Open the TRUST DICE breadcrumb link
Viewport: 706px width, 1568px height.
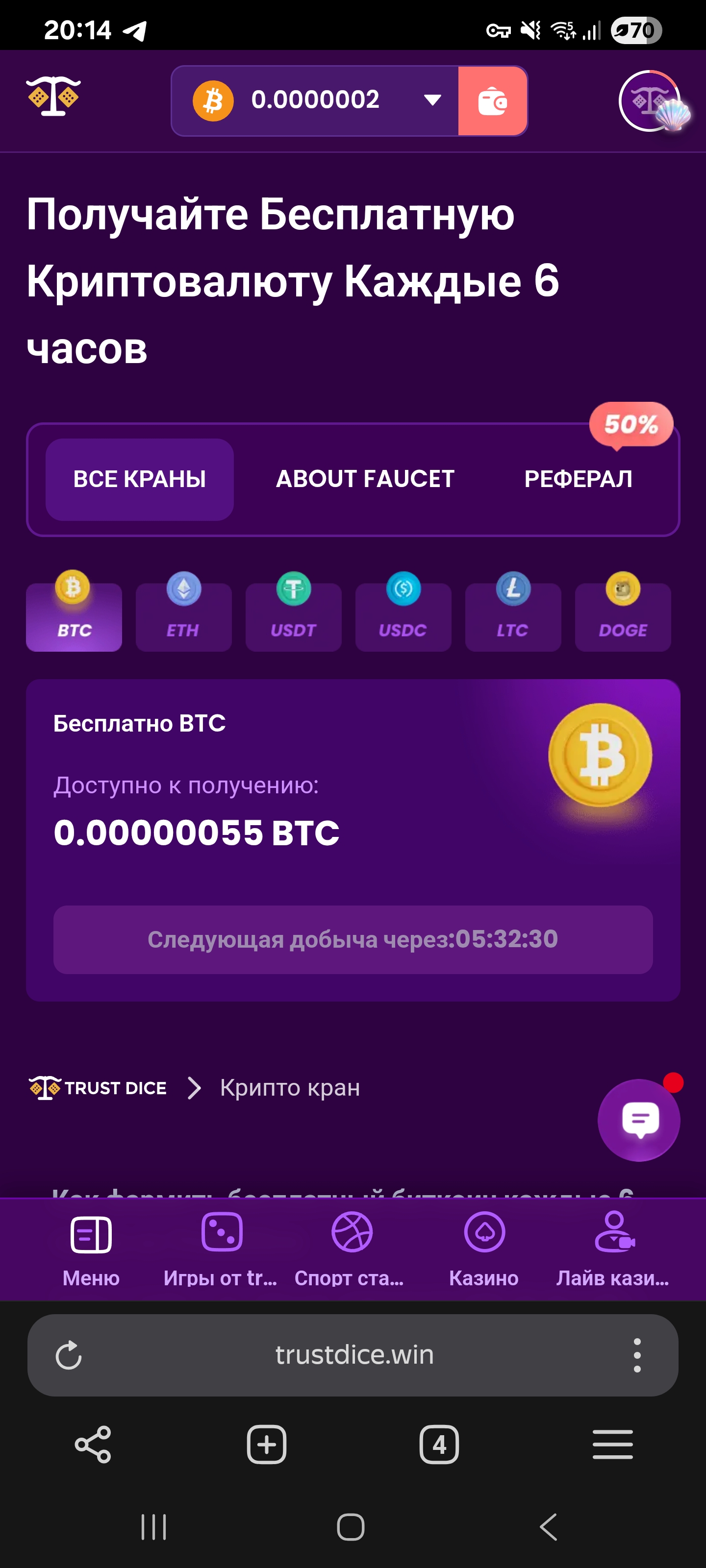pos(98,1088)
